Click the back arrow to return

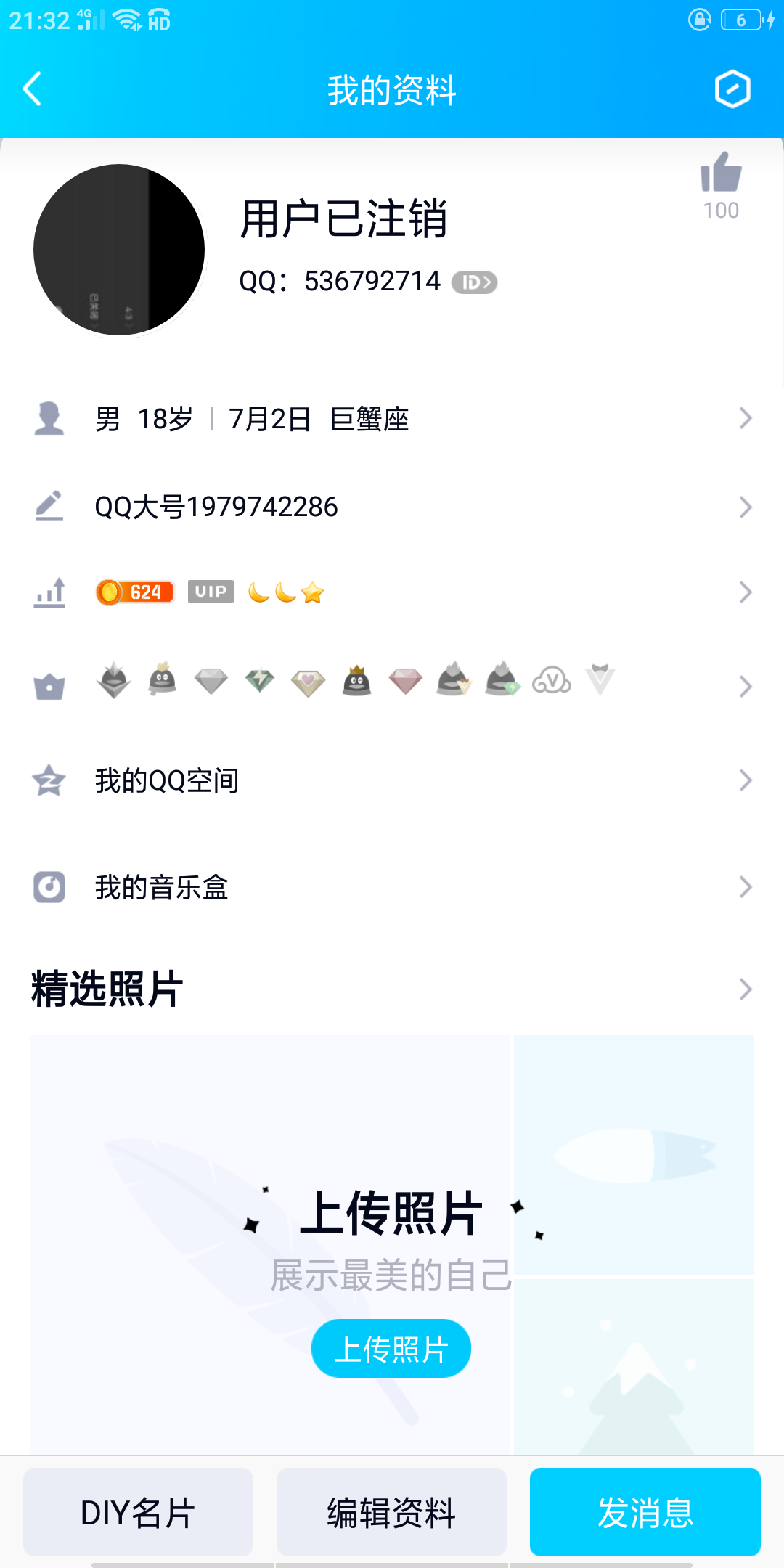point(30,89)
